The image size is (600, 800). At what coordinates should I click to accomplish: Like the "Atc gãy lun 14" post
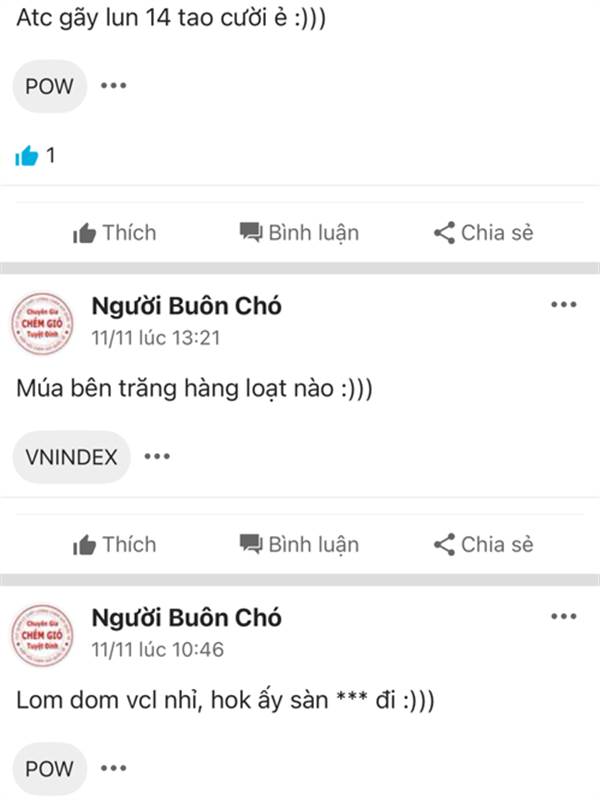[x=115, y=233]
